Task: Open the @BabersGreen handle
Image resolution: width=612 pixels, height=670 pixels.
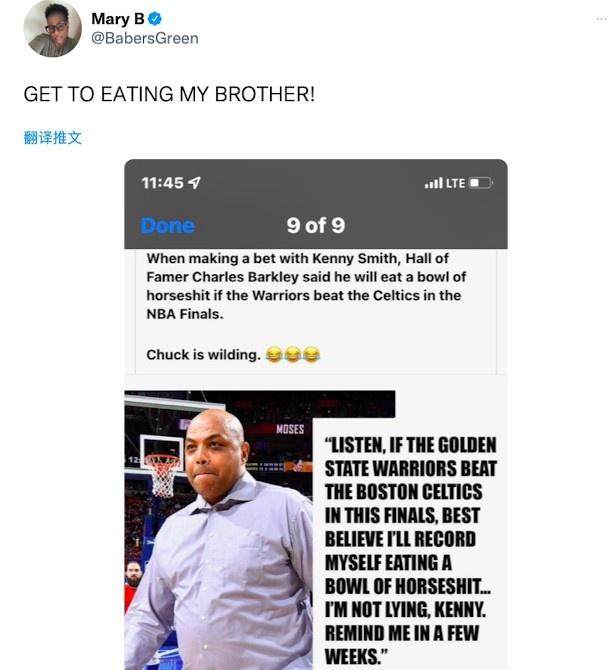Action: (x=144, y=39)
